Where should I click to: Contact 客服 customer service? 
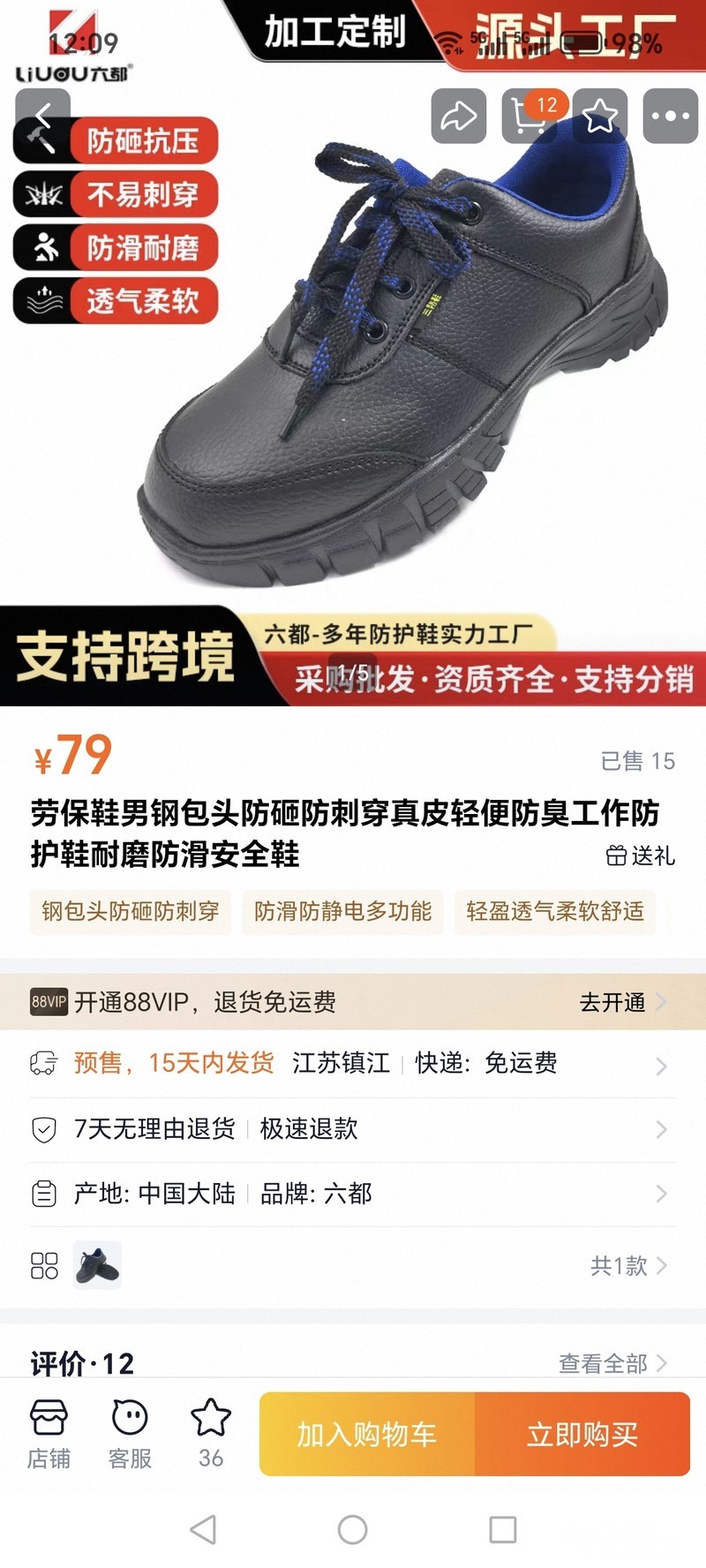tap(130, 1434)
